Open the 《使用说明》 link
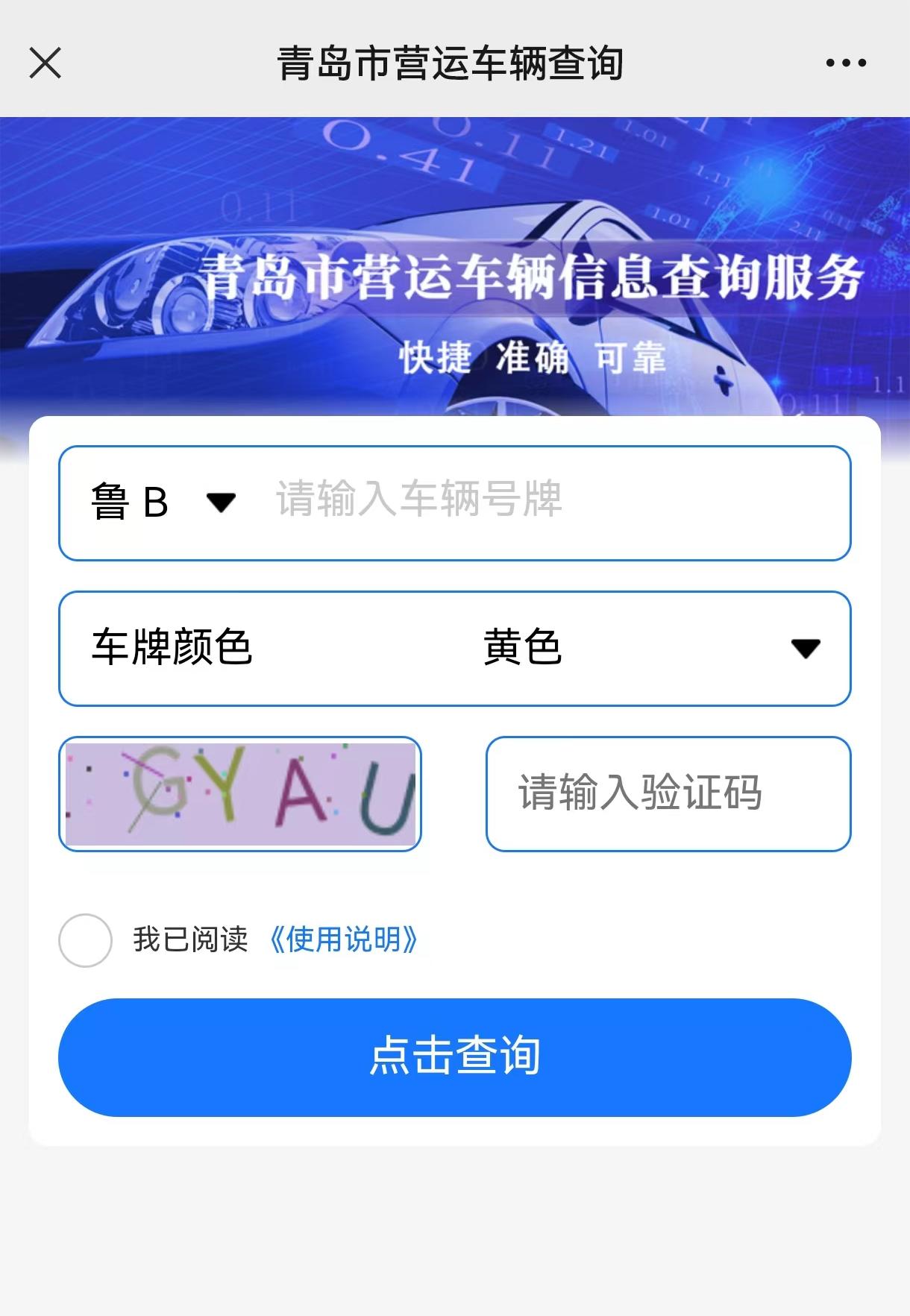910x1316 pixels. click(344, 940)
